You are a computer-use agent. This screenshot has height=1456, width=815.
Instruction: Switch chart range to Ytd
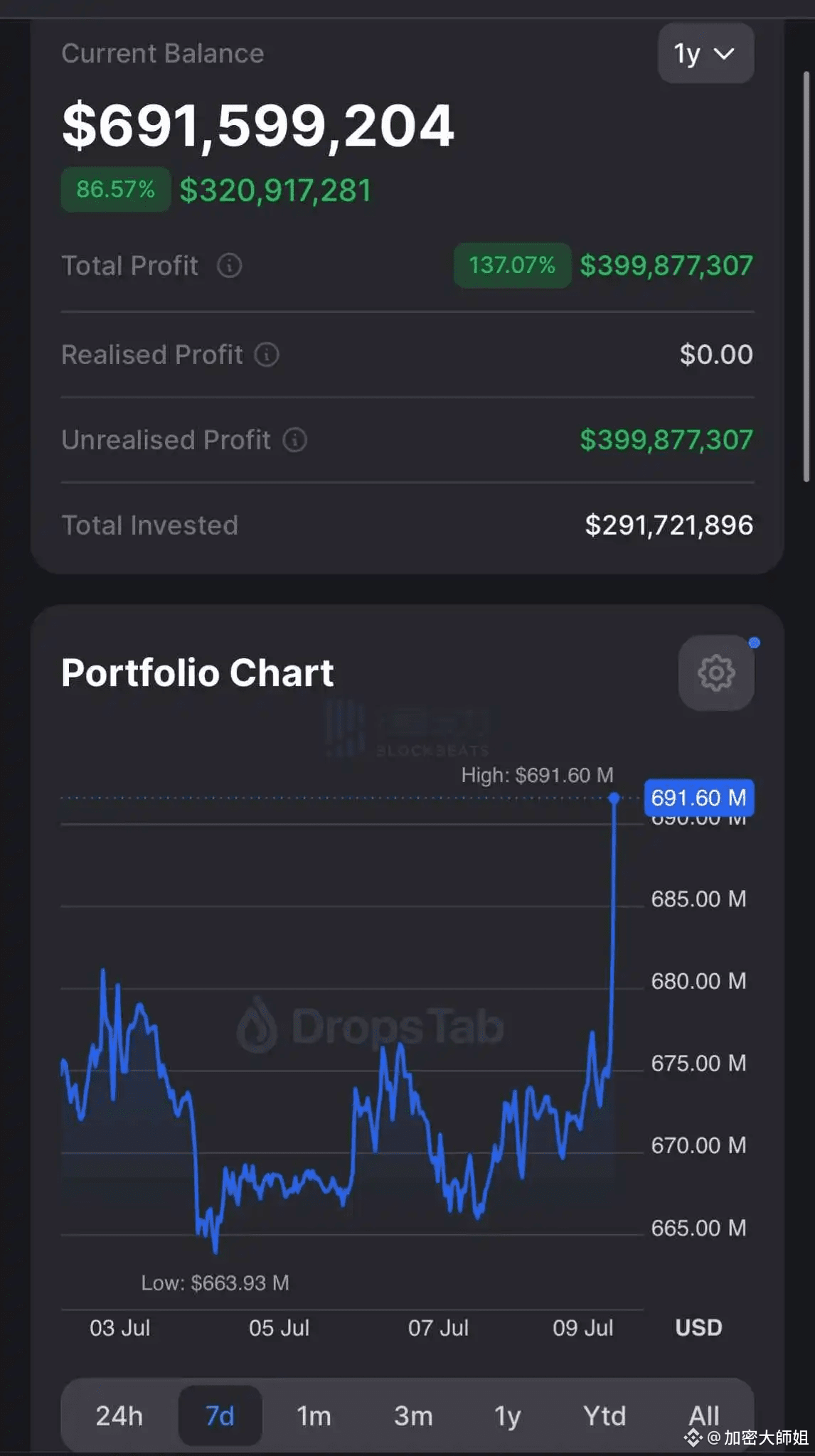(x=604, y=1415)
